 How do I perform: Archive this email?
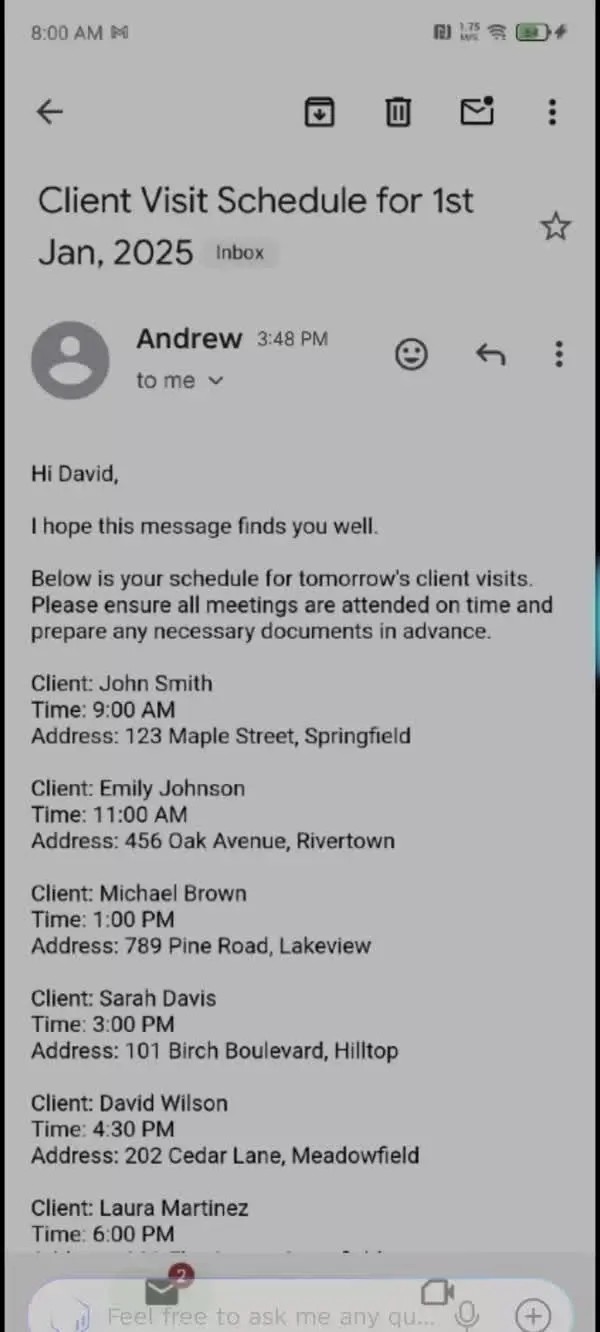pos(319,112)
